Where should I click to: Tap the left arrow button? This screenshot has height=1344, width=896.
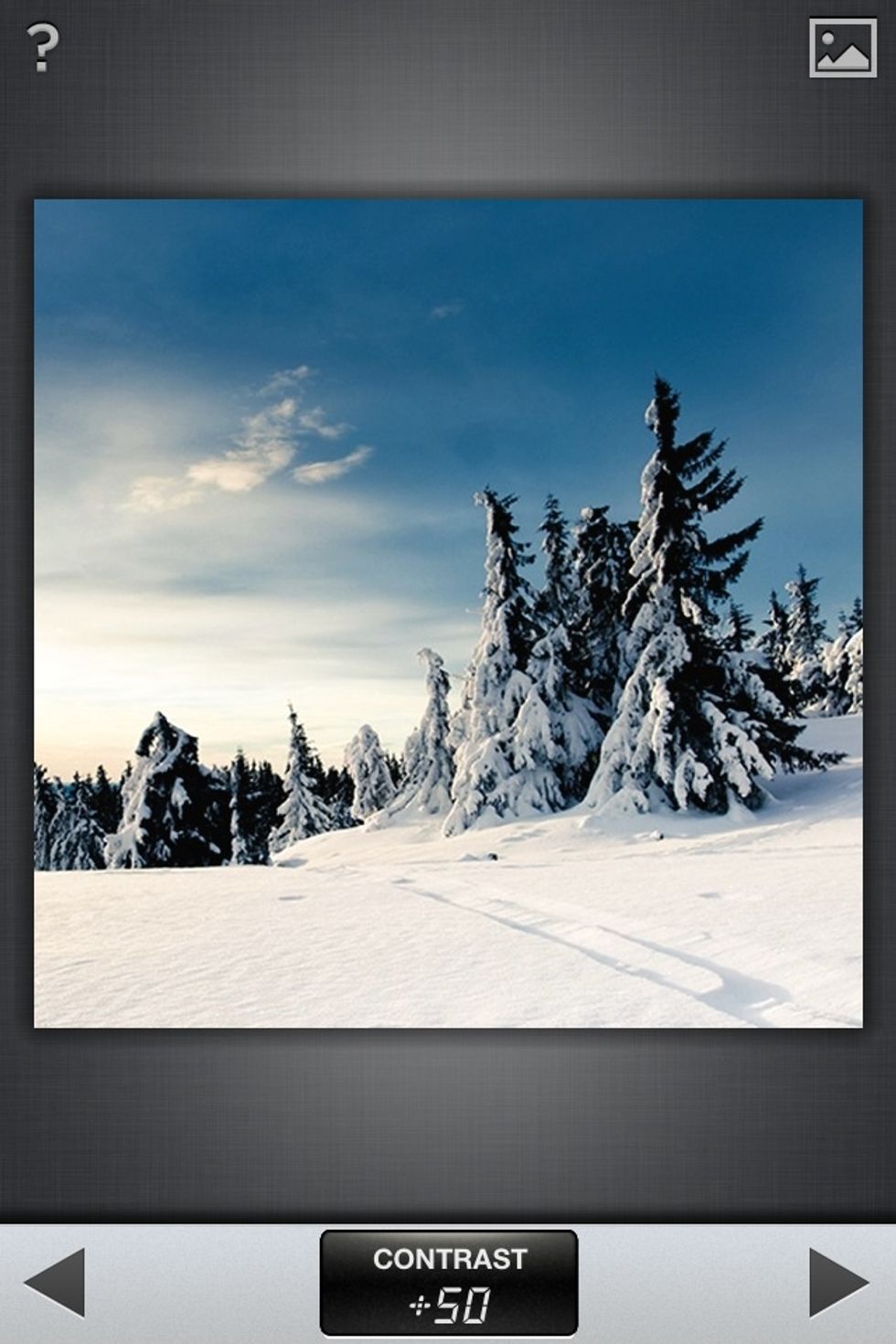coord(55,1282)
